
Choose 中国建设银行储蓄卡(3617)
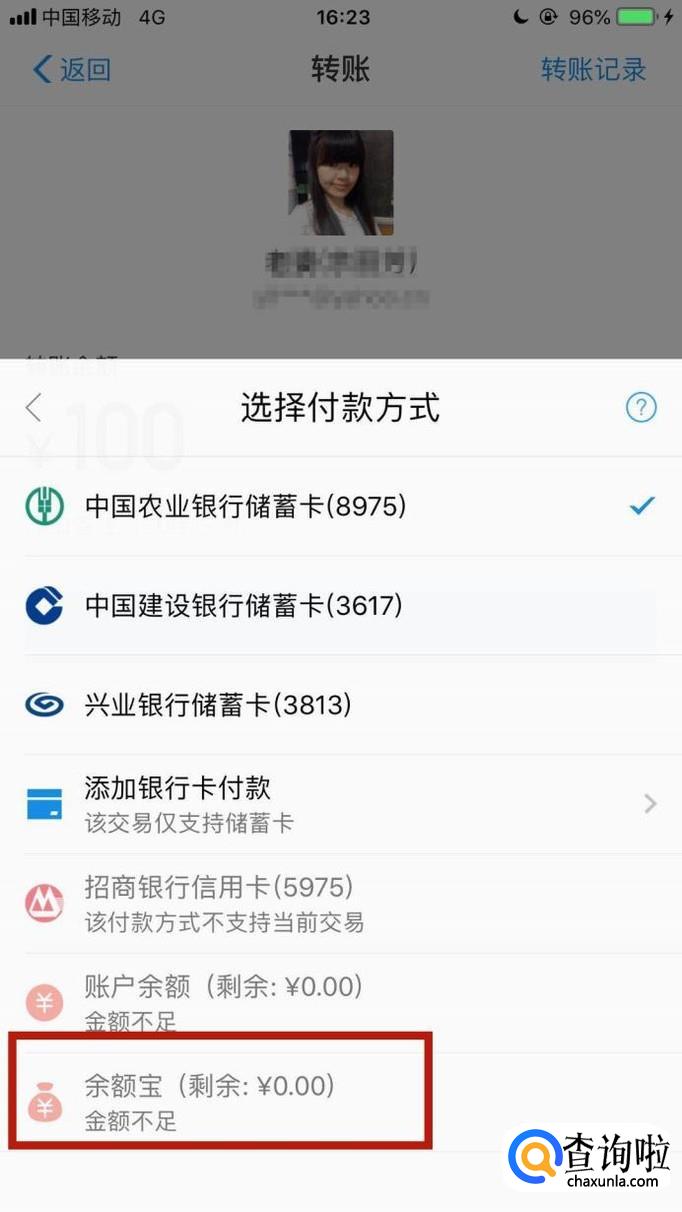341,605
